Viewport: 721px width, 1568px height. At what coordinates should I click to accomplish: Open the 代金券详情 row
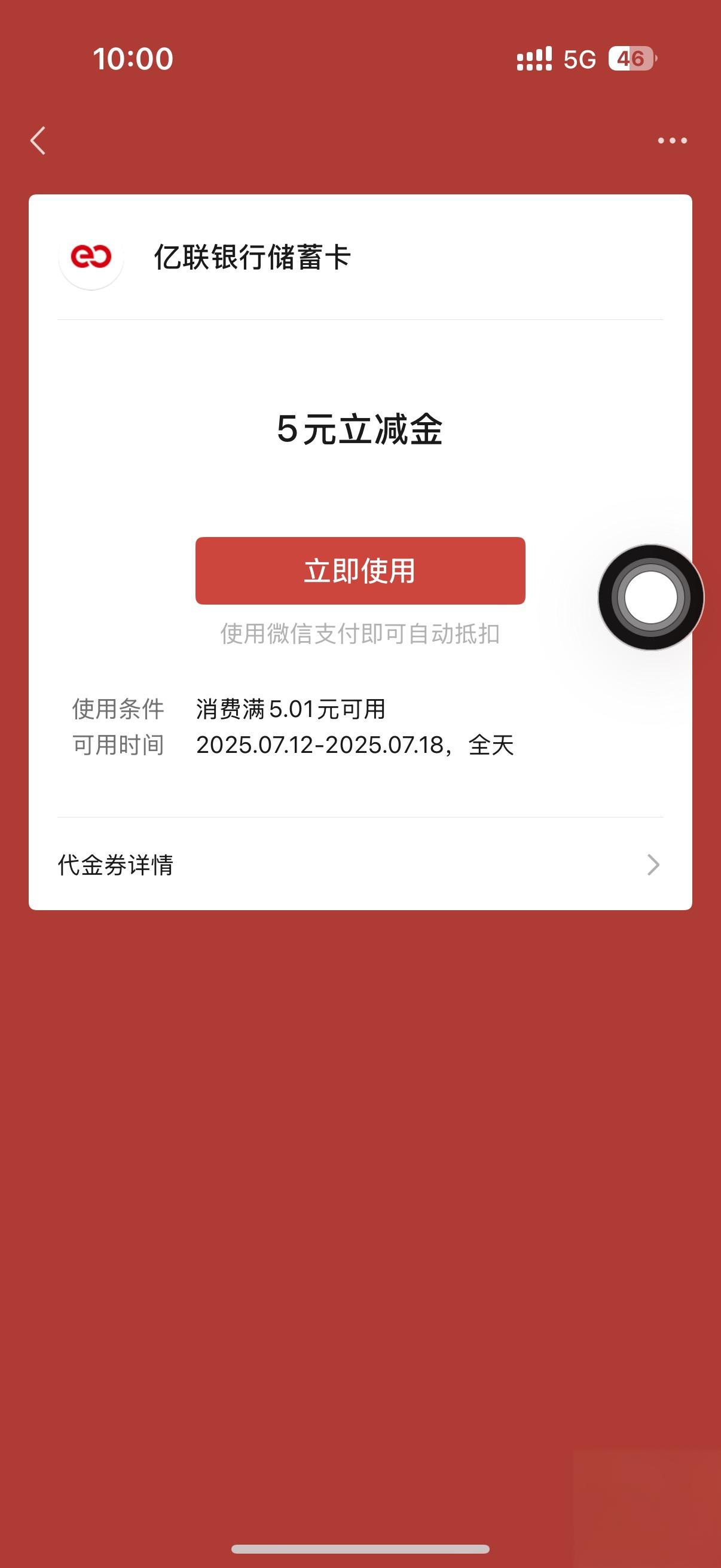pyautogui.click(x=360, y=864)
